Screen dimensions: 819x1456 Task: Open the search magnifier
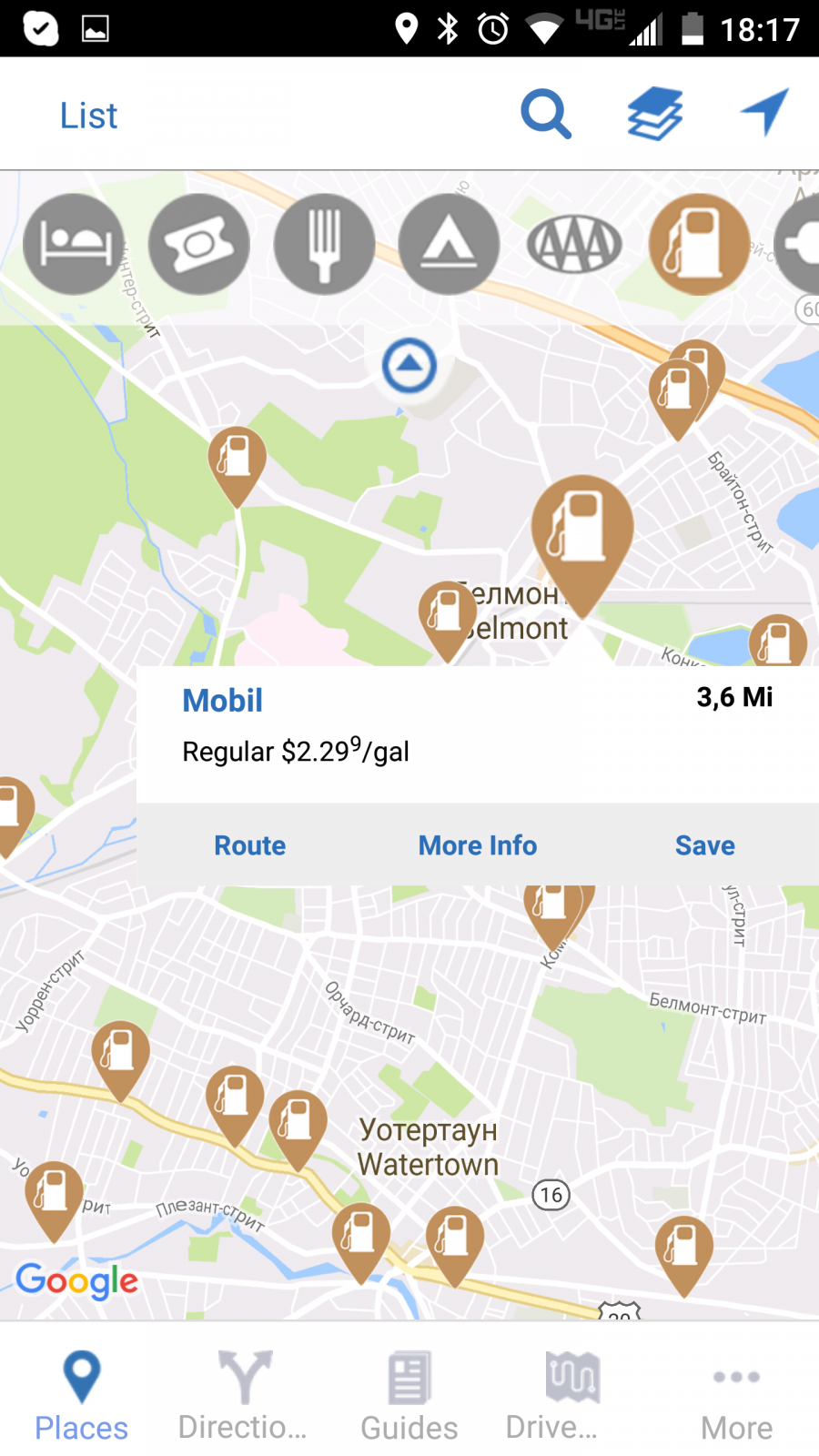pos(546,115)
